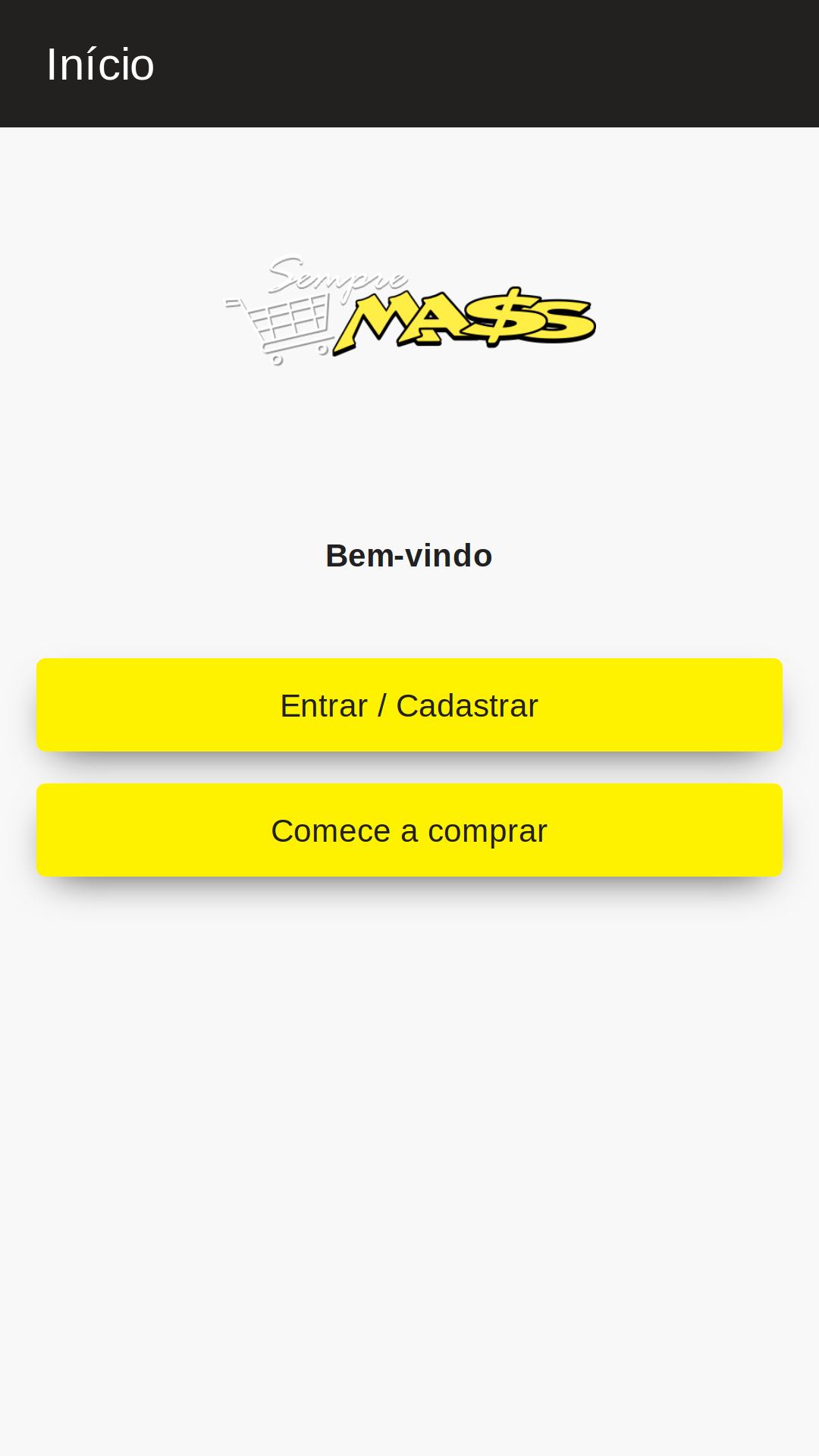This screenshot has height=1456, width=819.
Task: Tap the Entrar / Cadastrar button
Action: pos(409,705)
